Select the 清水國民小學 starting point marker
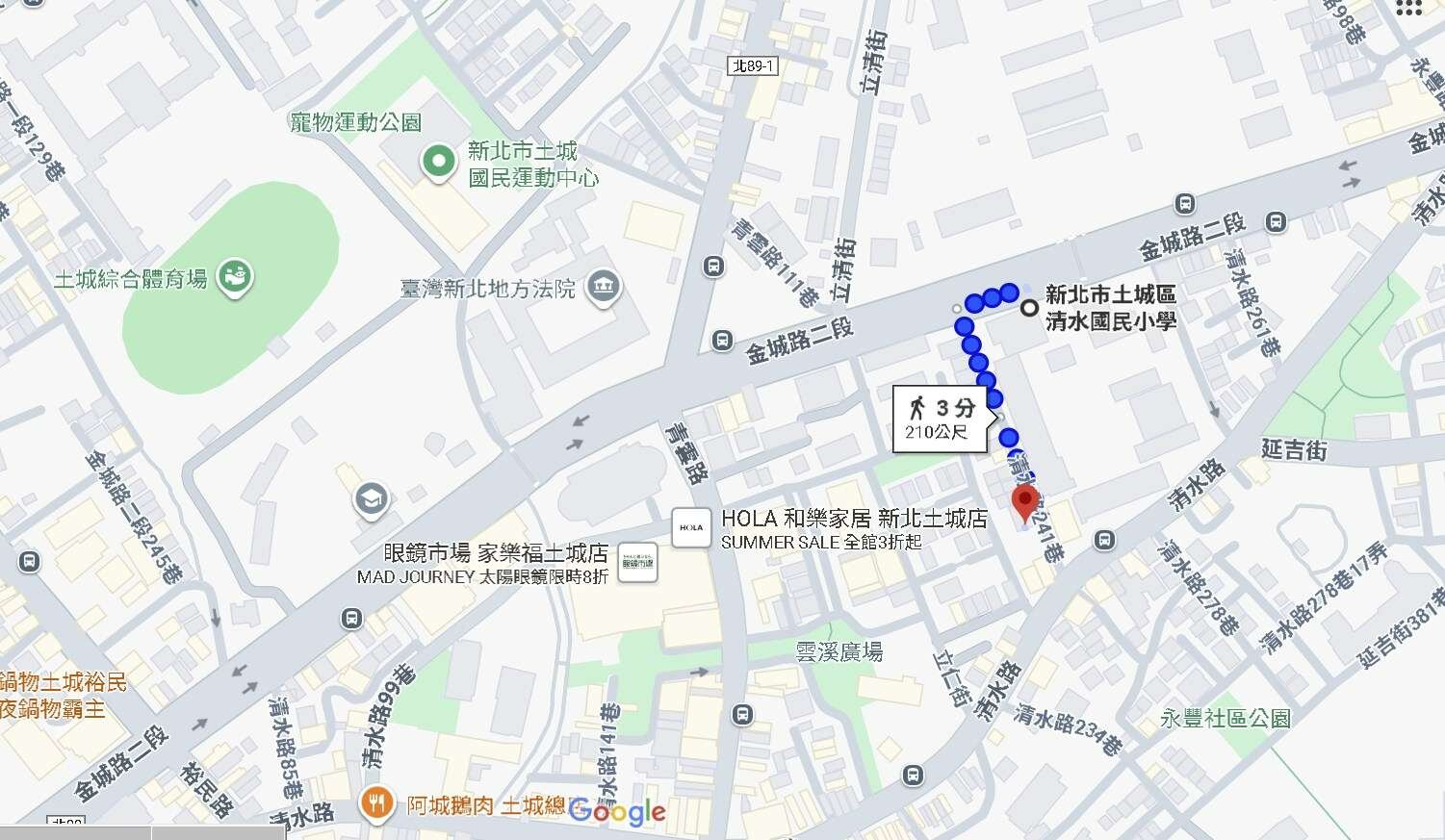This screenshot has height=840, width=1445. tap(1029, 309)
